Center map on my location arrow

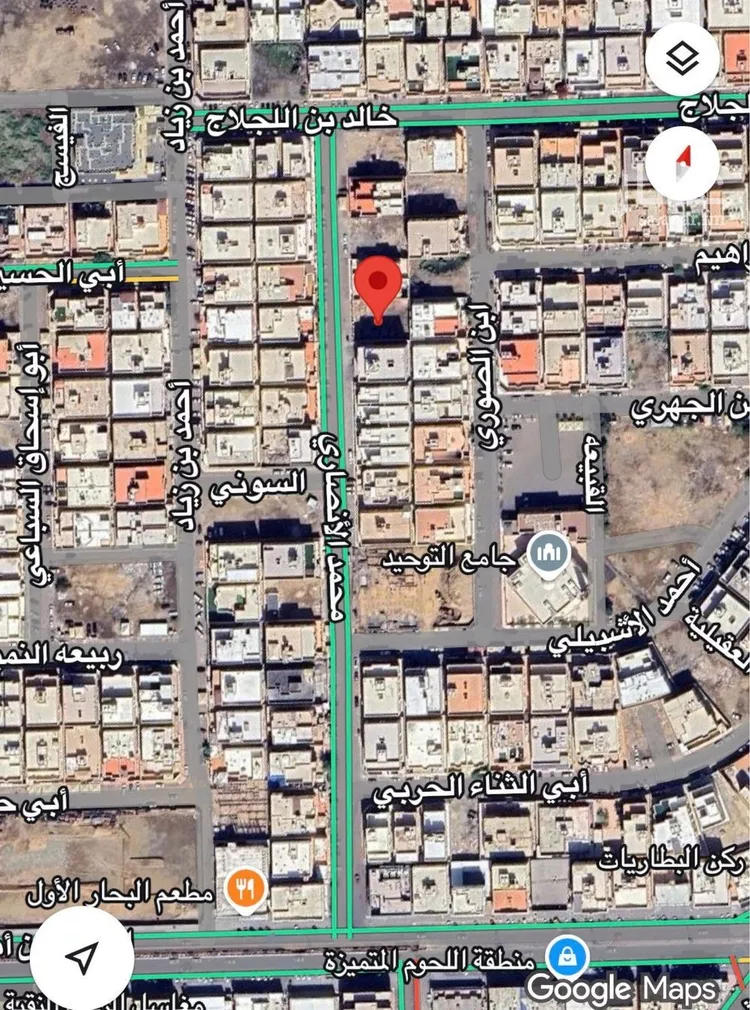pyautogui.click(x=82, y=958)
